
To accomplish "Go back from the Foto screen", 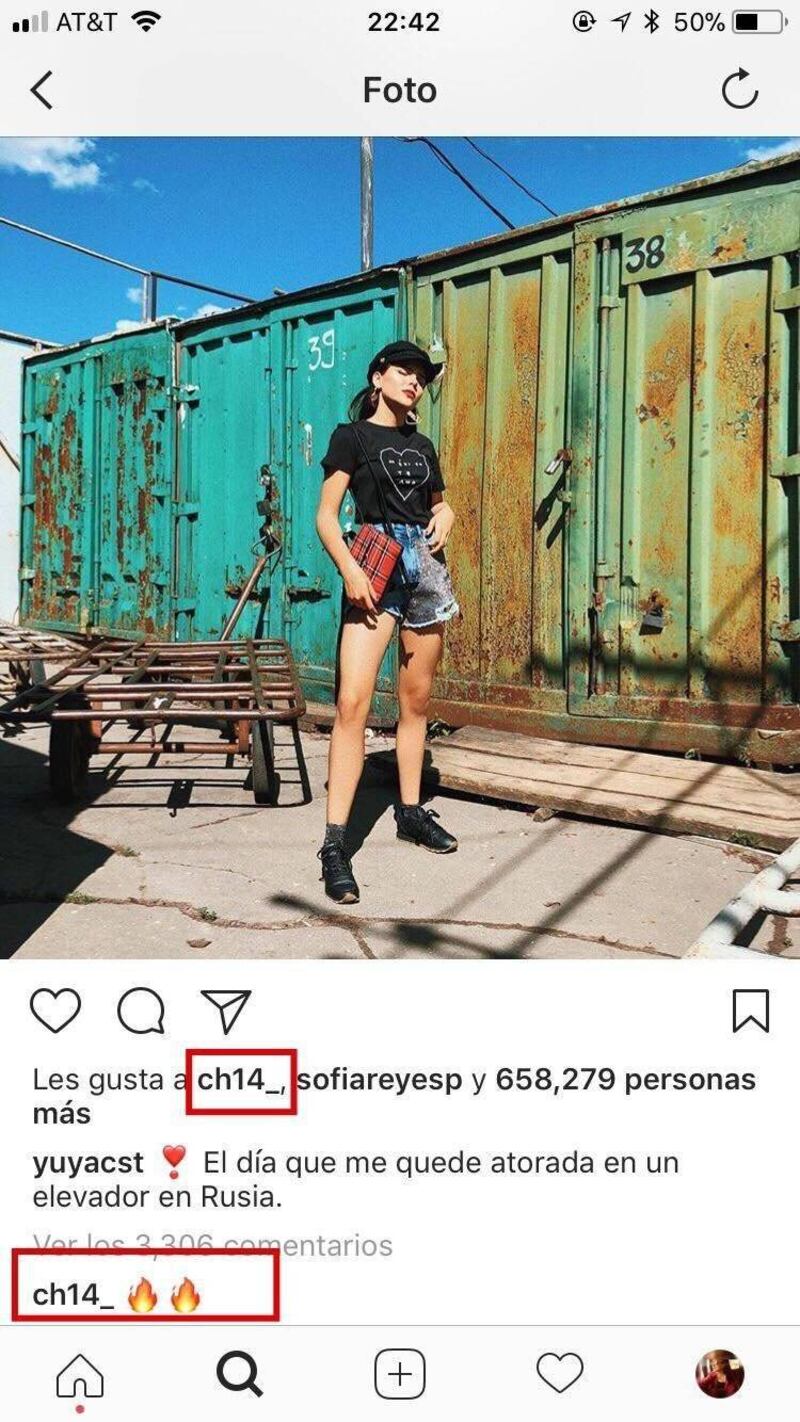I will tap(42, 90).
